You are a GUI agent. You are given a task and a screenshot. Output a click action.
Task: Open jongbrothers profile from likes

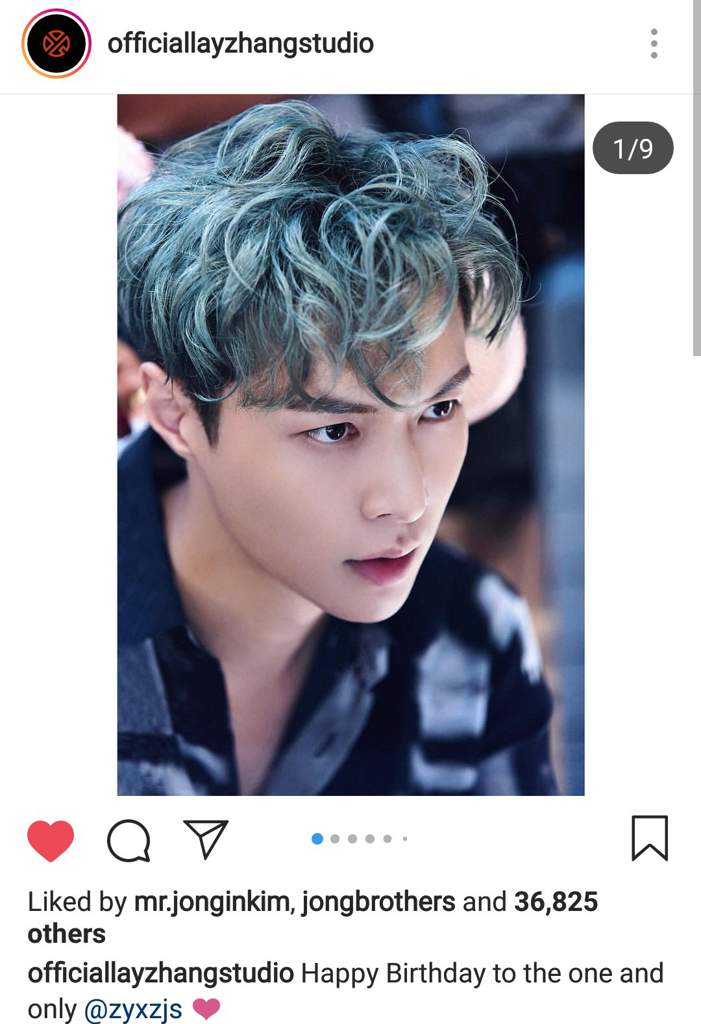click(377, 901)
